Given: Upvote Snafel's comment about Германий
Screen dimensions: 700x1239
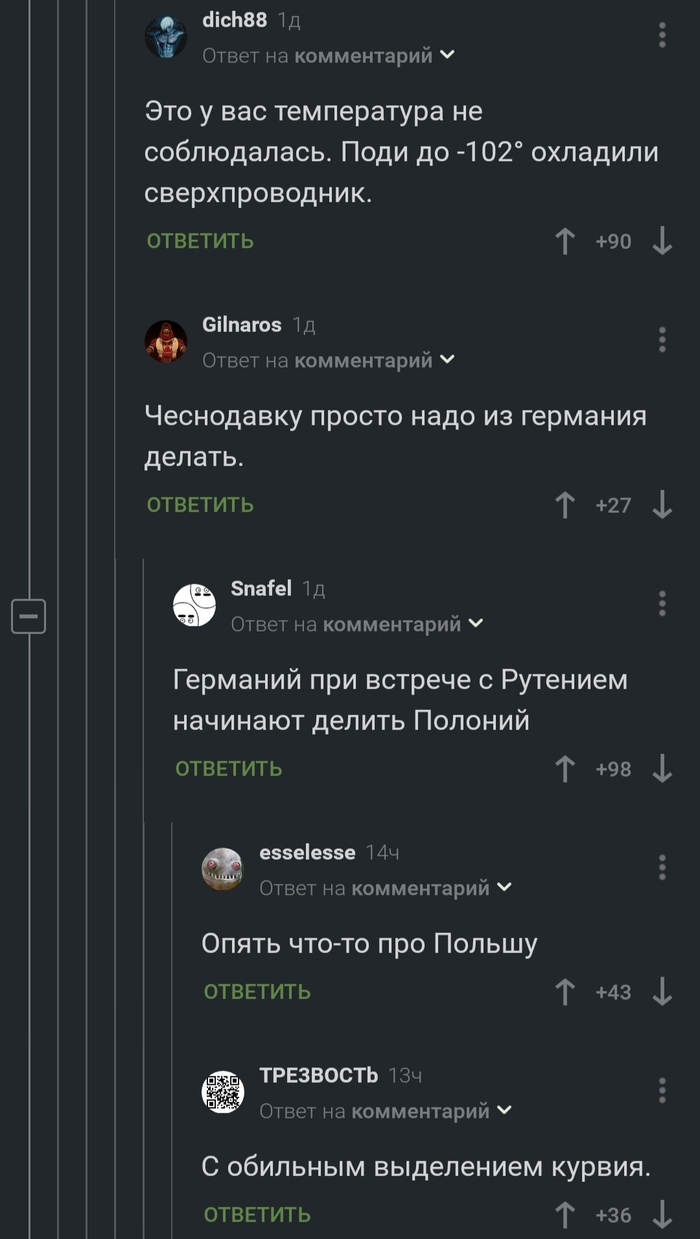Looking at the screenshot, I should click(565, 769).
